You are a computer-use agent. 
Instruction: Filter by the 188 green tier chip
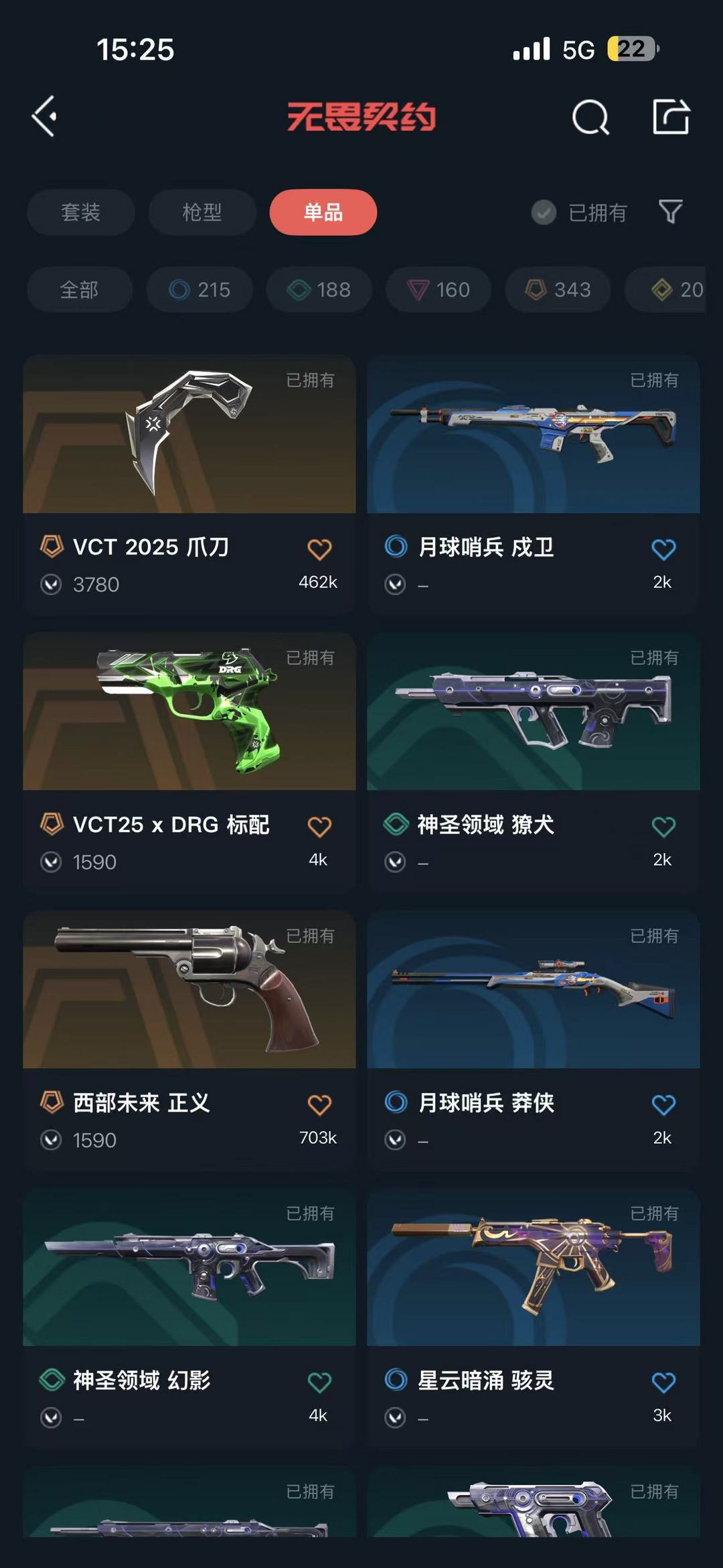tap(319, 289)
